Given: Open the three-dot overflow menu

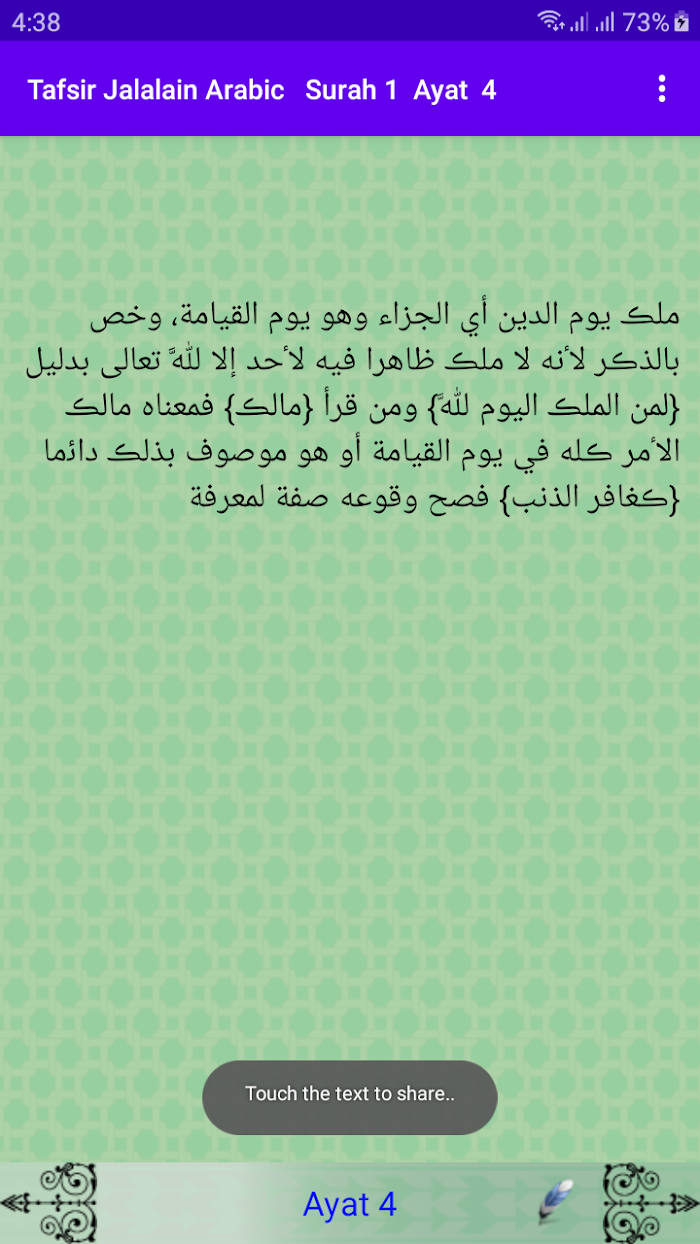Looking at the screenshot, I should click(x=661, y=89).
